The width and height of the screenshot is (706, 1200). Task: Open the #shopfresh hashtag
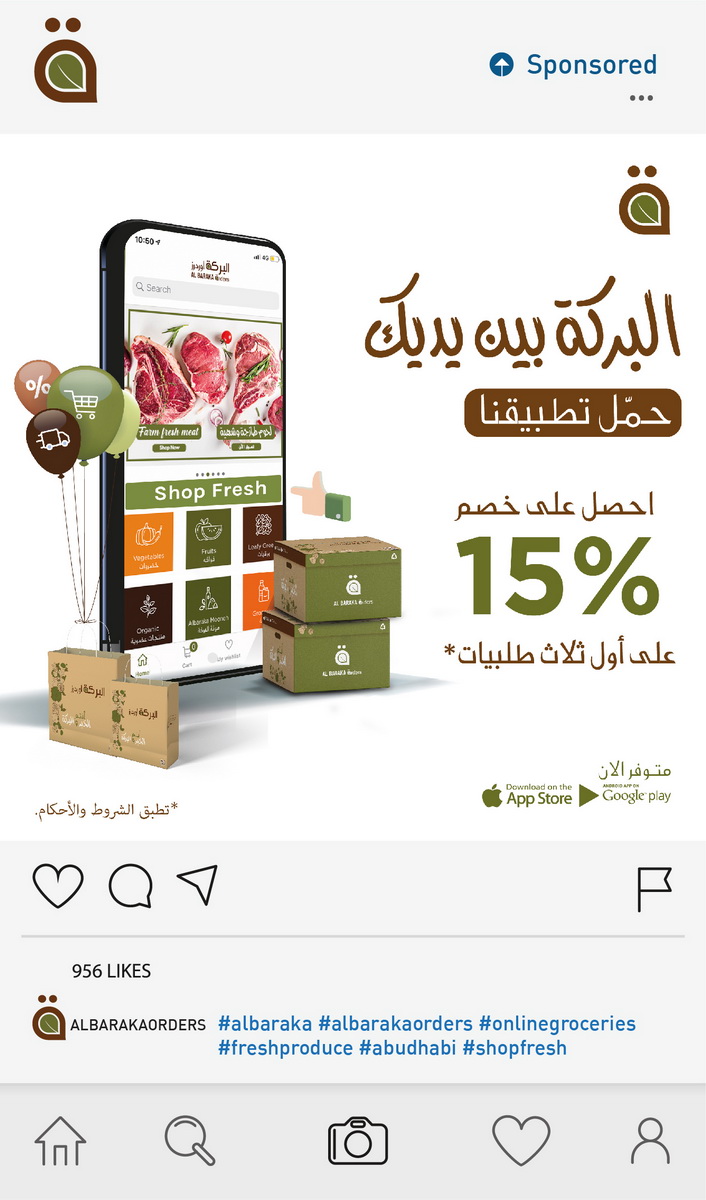[514, 1048]
